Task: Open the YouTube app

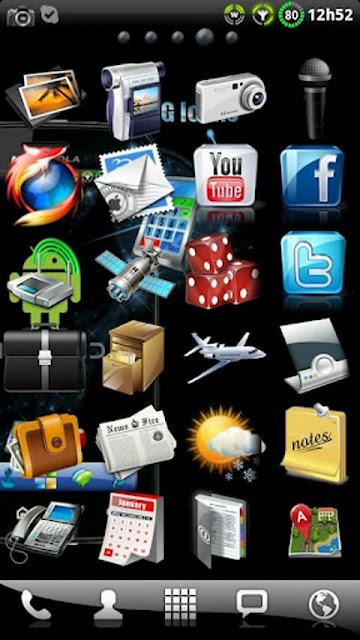Action: pyautogui.click(x=226, y=175)
